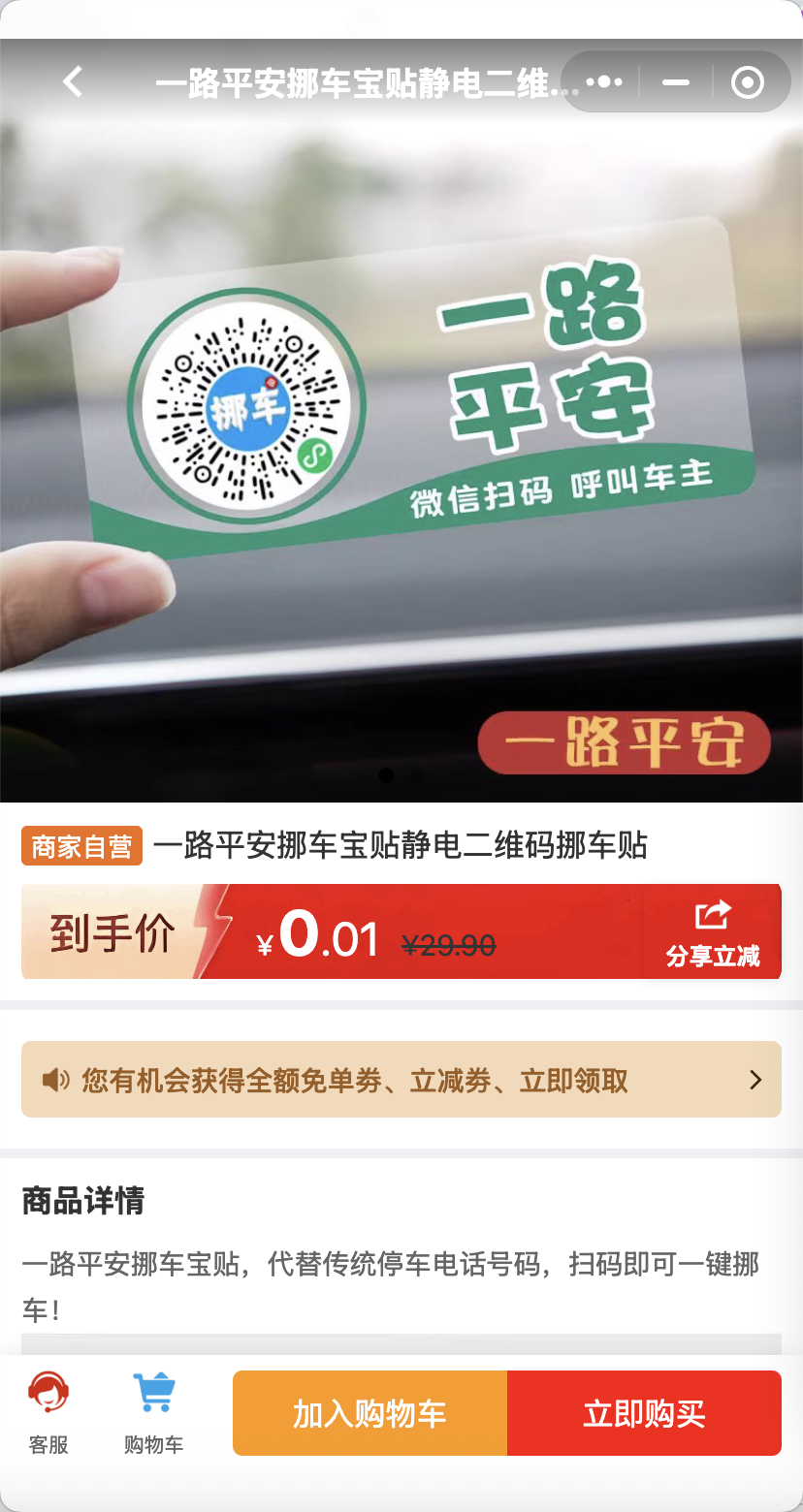Open the 购物车 shopping cart
The width and height of the screenshot is (803, 1512).
pos(153,1413)
